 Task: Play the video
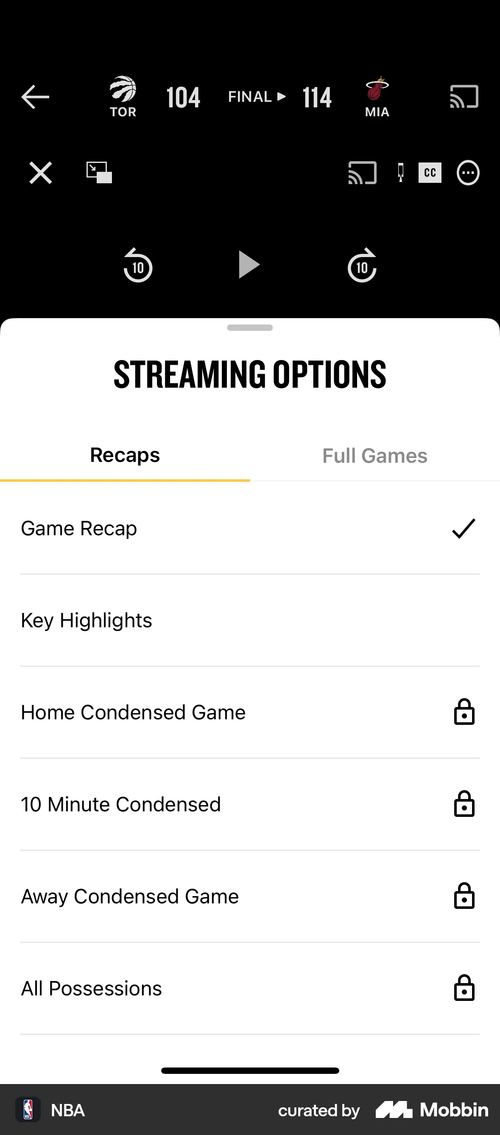[249, 265]
